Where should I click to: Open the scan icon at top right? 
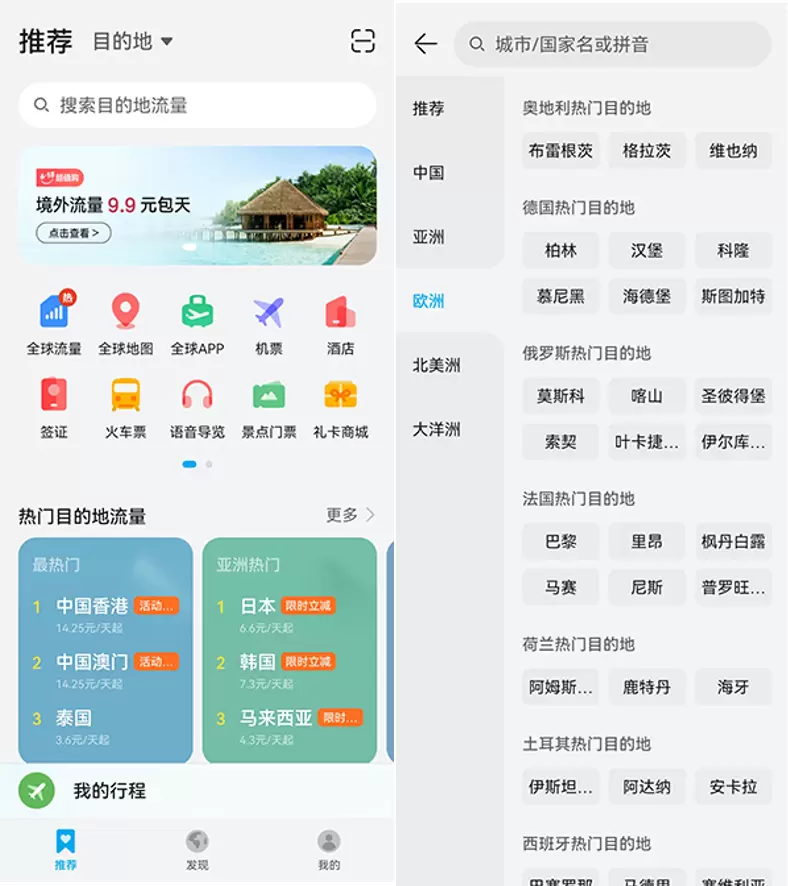[362, 41]
